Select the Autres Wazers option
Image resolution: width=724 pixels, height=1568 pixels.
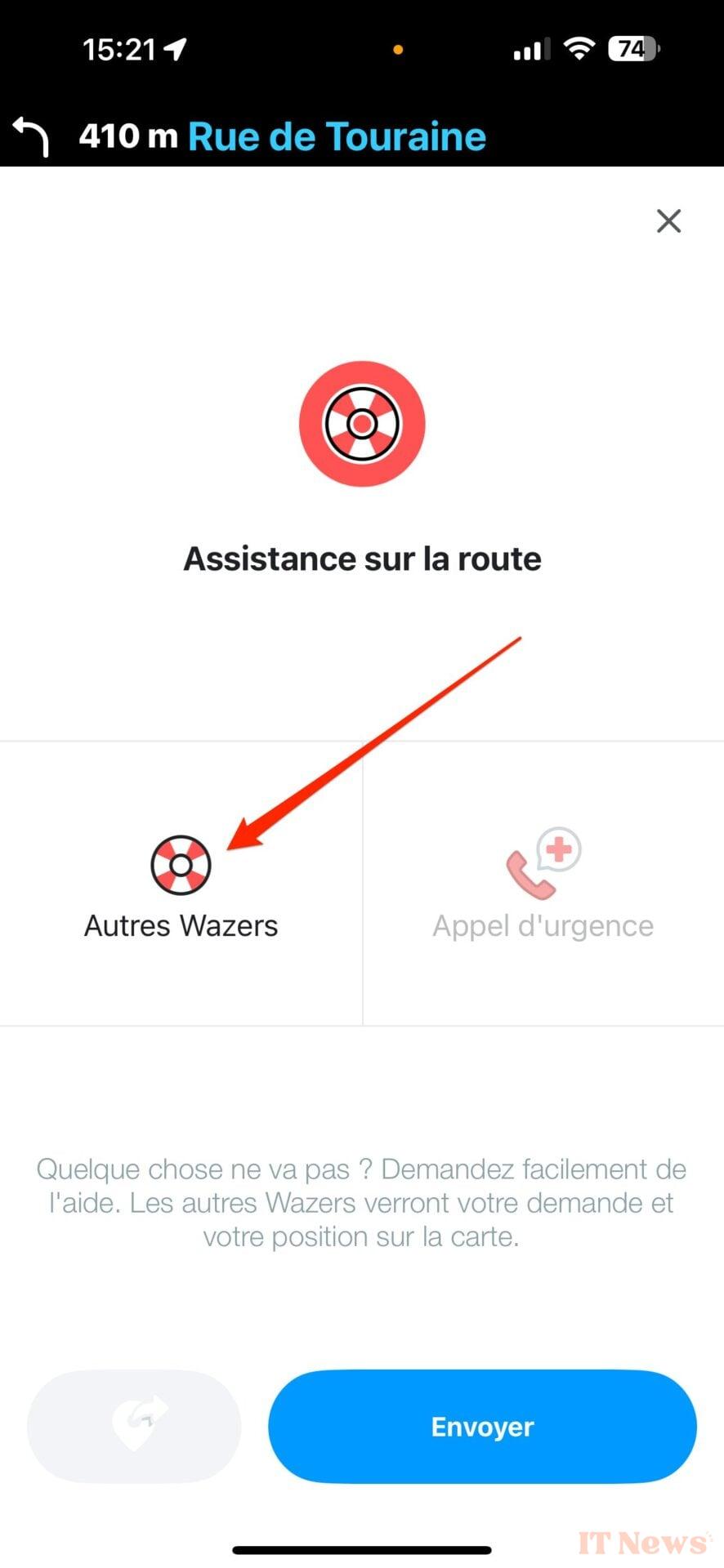point(181,885)
